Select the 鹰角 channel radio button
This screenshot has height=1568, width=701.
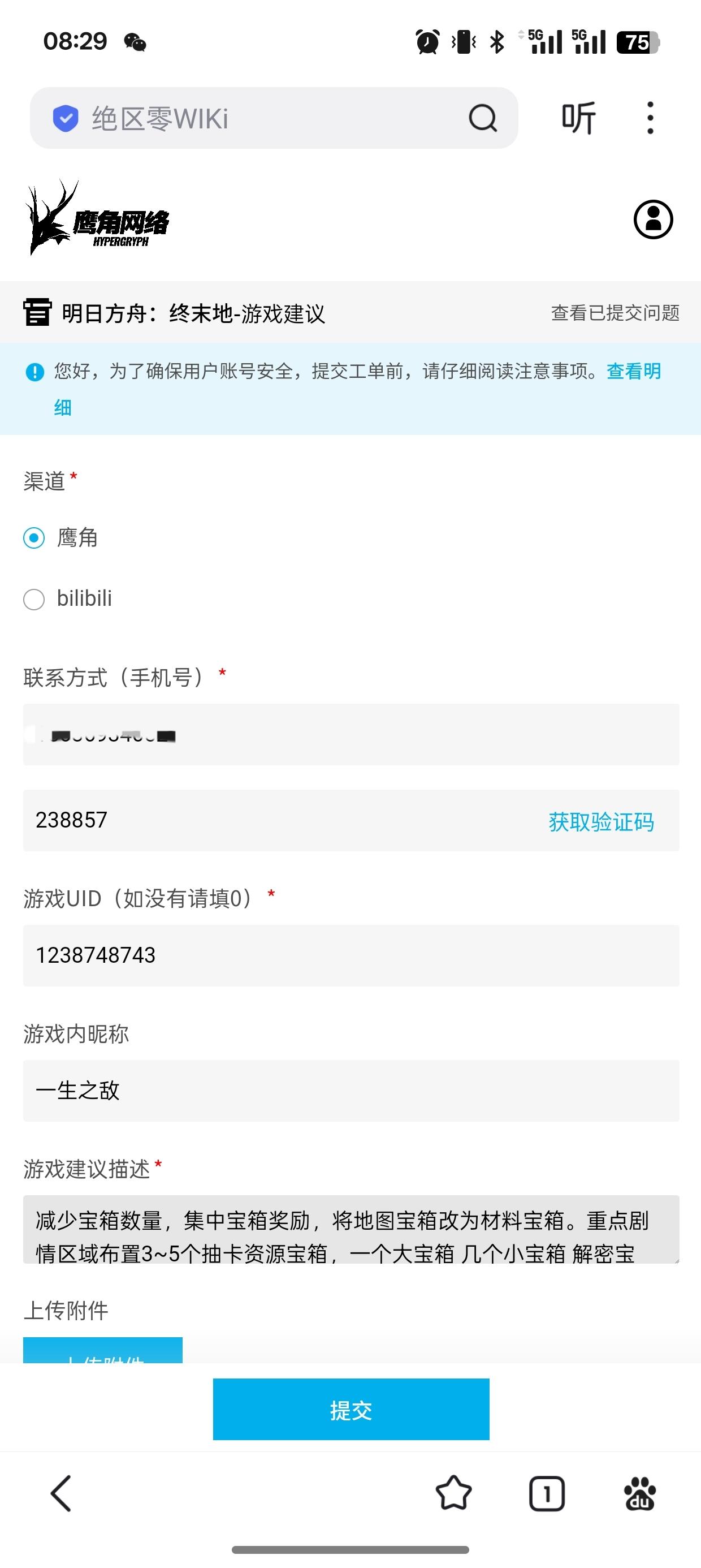[34, 537]
